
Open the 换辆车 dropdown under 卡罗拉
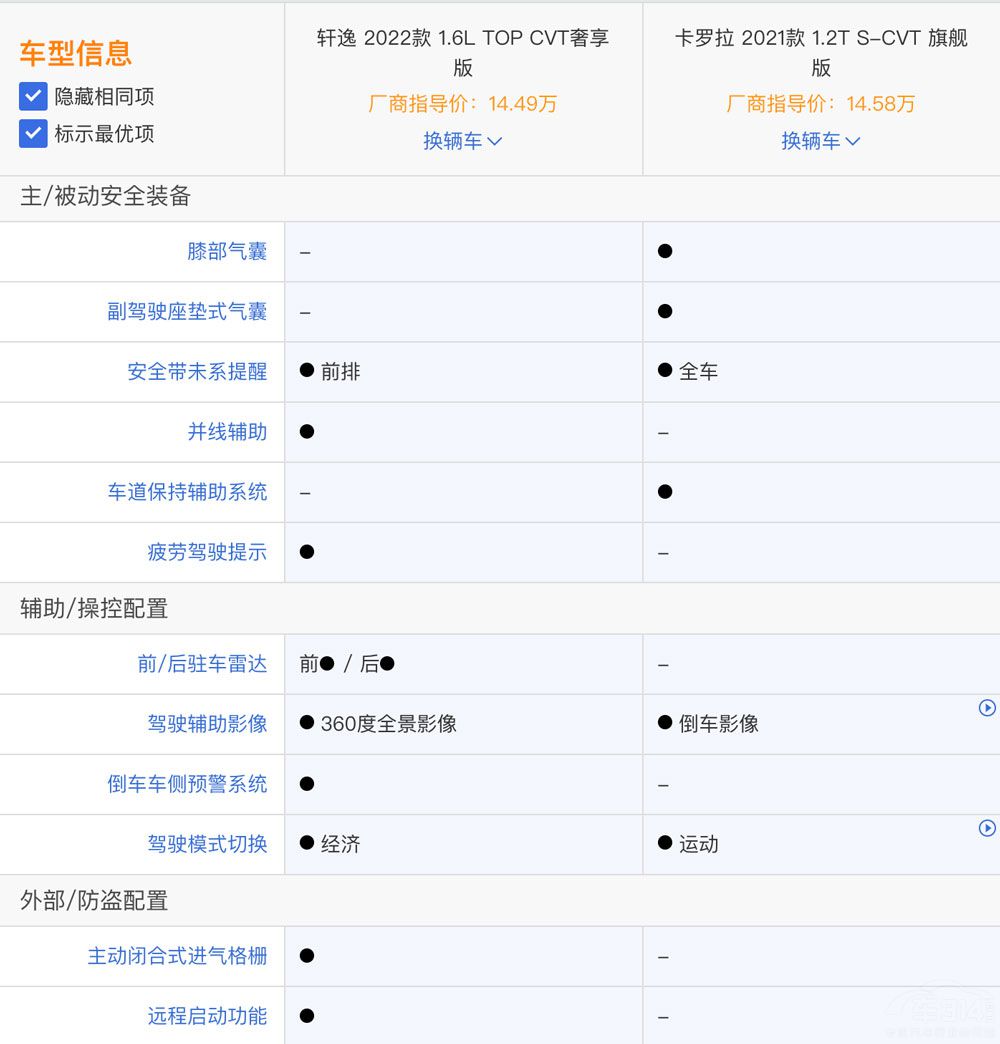[821, 140]
